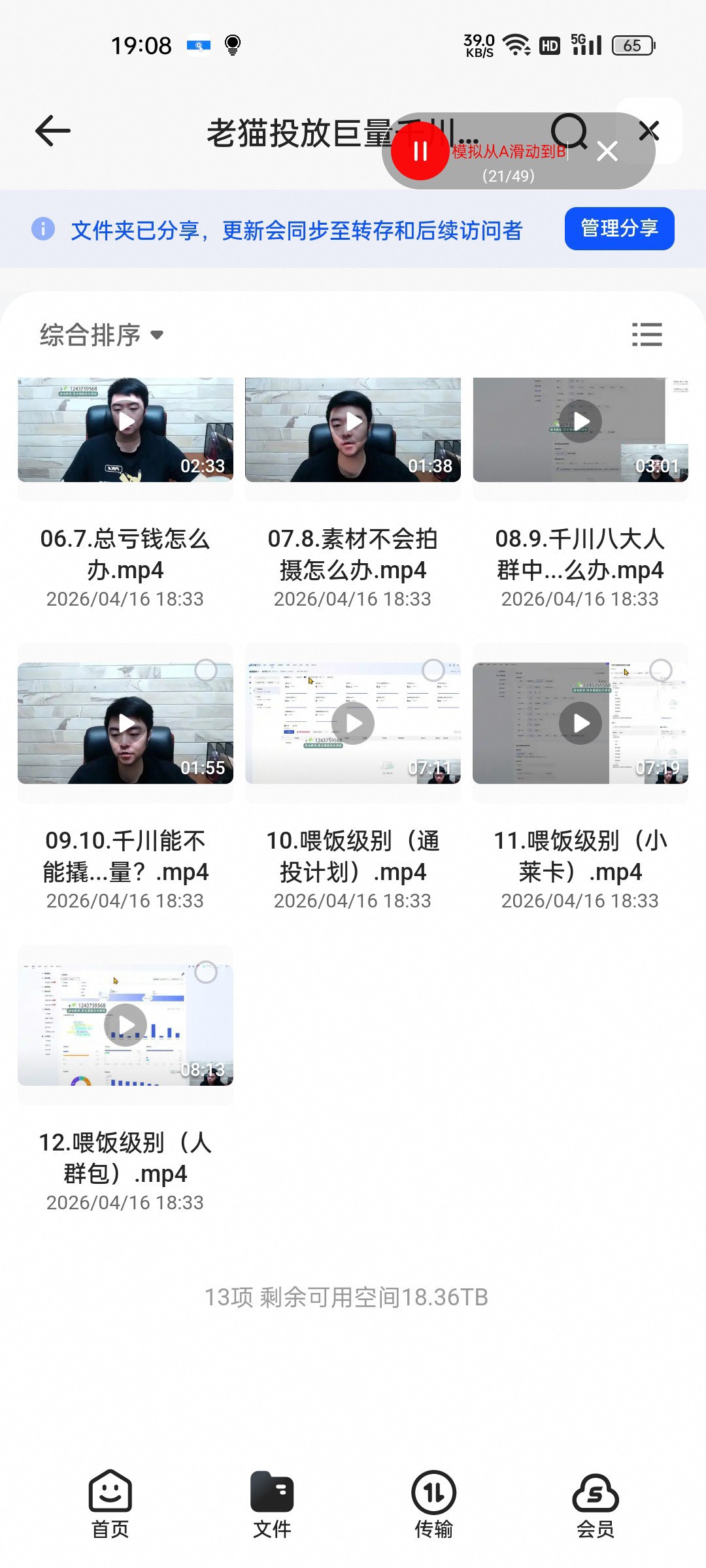Tap 管理分享 button
The width and height of the screenshot is (706, 1568).
[619, 229]
